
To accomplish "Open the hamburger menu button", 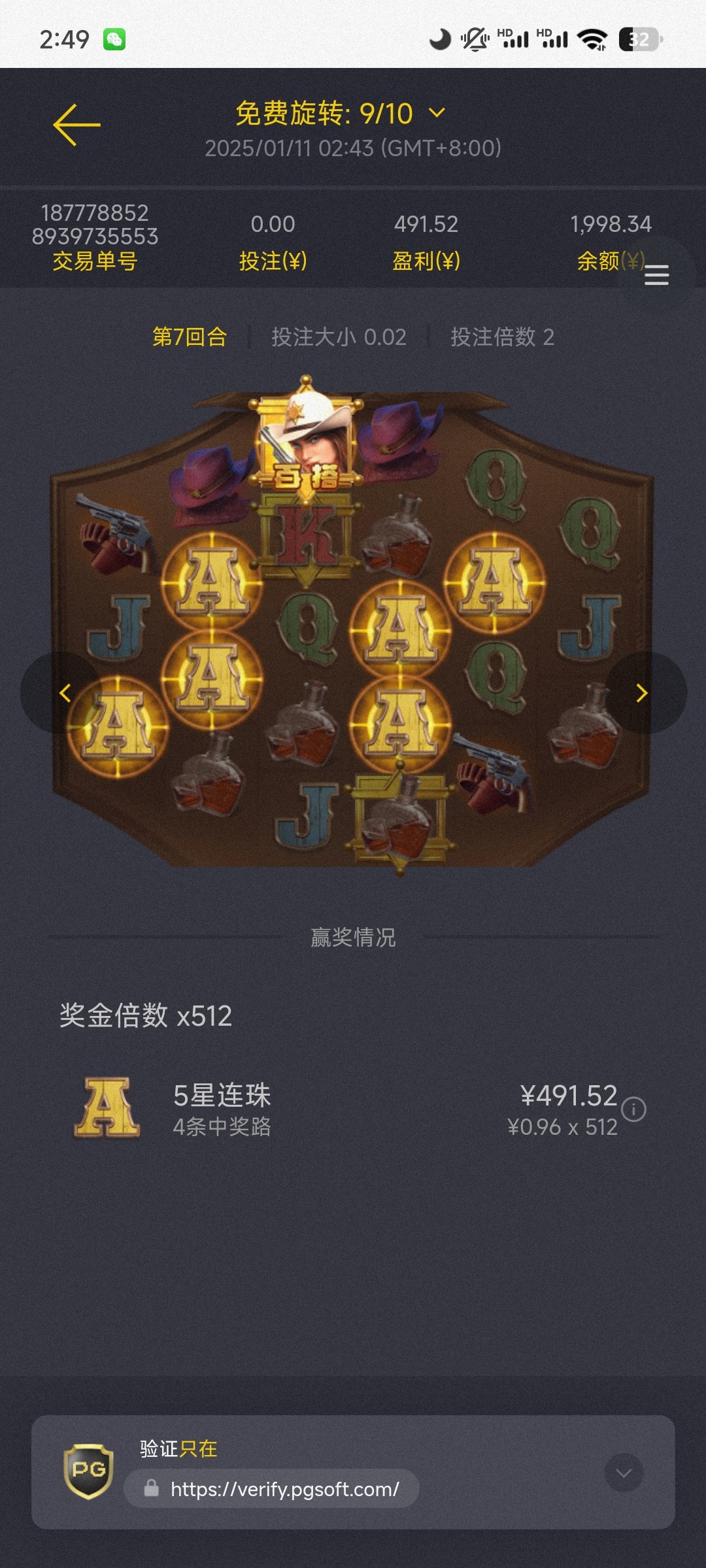I will tap(656, 275).
